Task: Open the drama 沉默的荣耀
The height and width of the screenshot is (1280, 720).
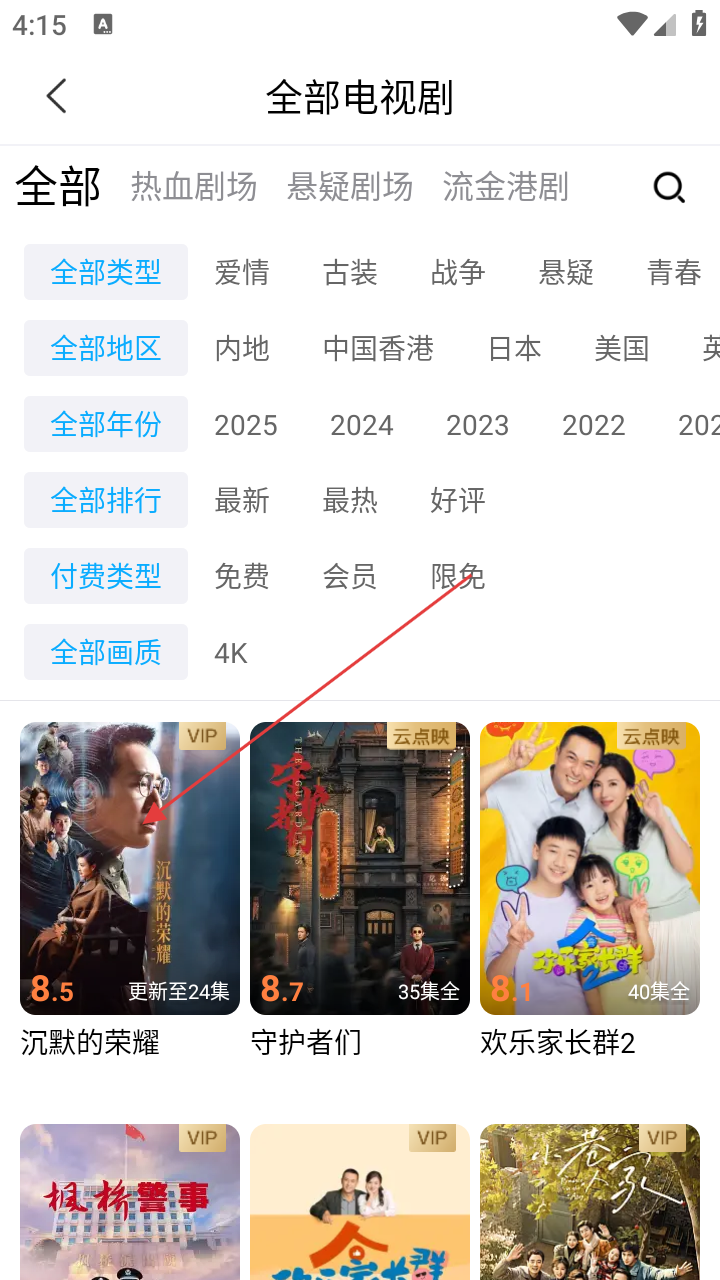Action: tap(130, 868)
